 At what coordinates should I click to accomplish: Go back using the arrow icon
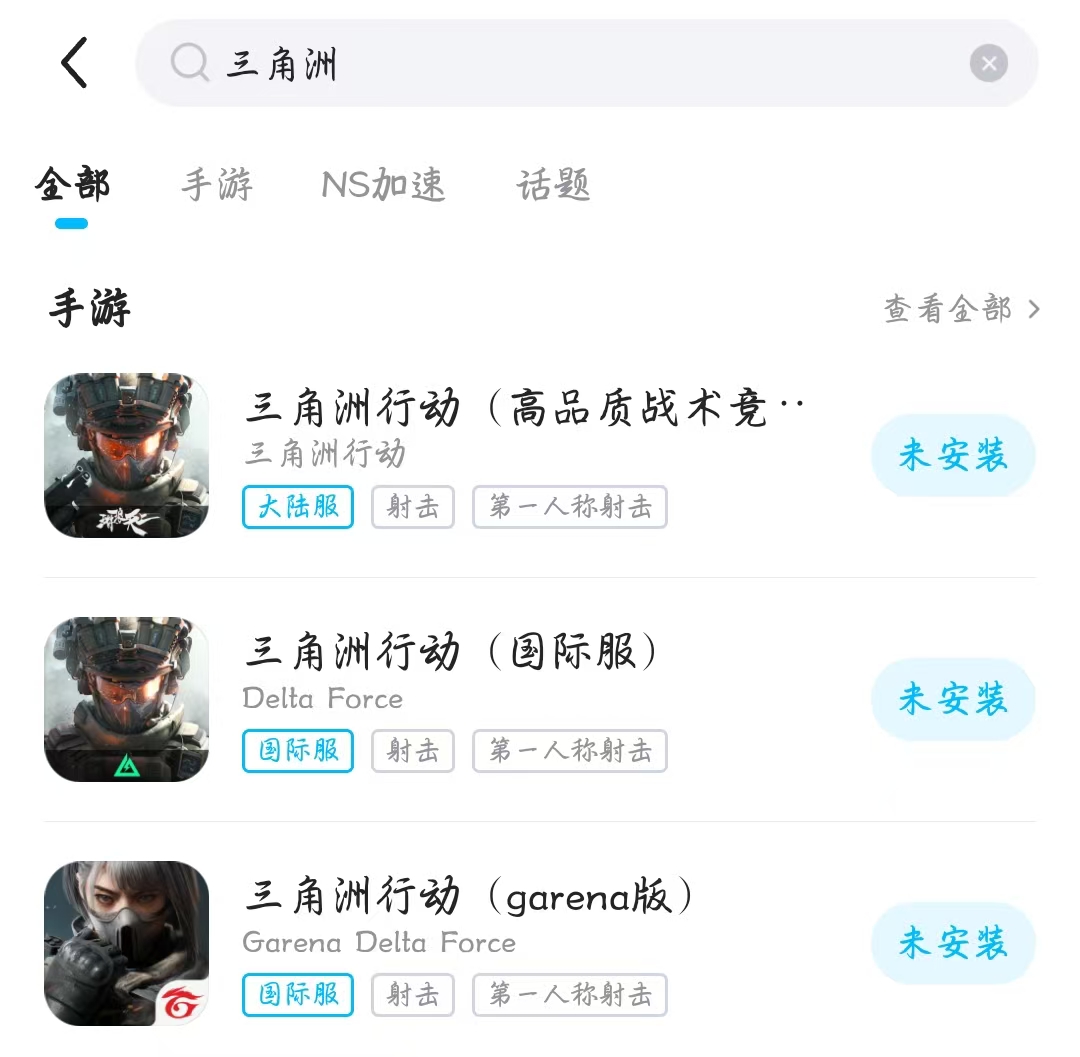tap(75, 63)
